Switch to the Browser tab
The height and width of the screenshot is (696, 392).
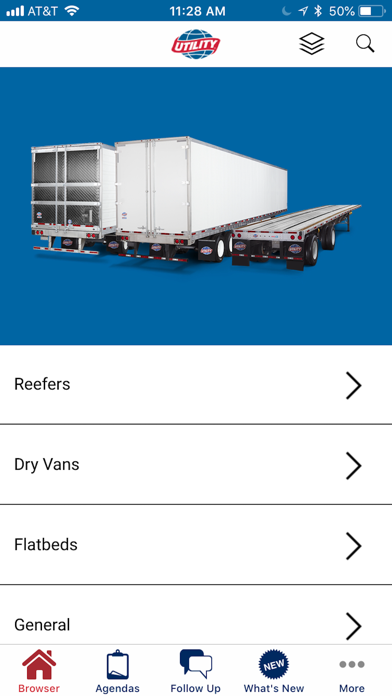pos(39,671)
